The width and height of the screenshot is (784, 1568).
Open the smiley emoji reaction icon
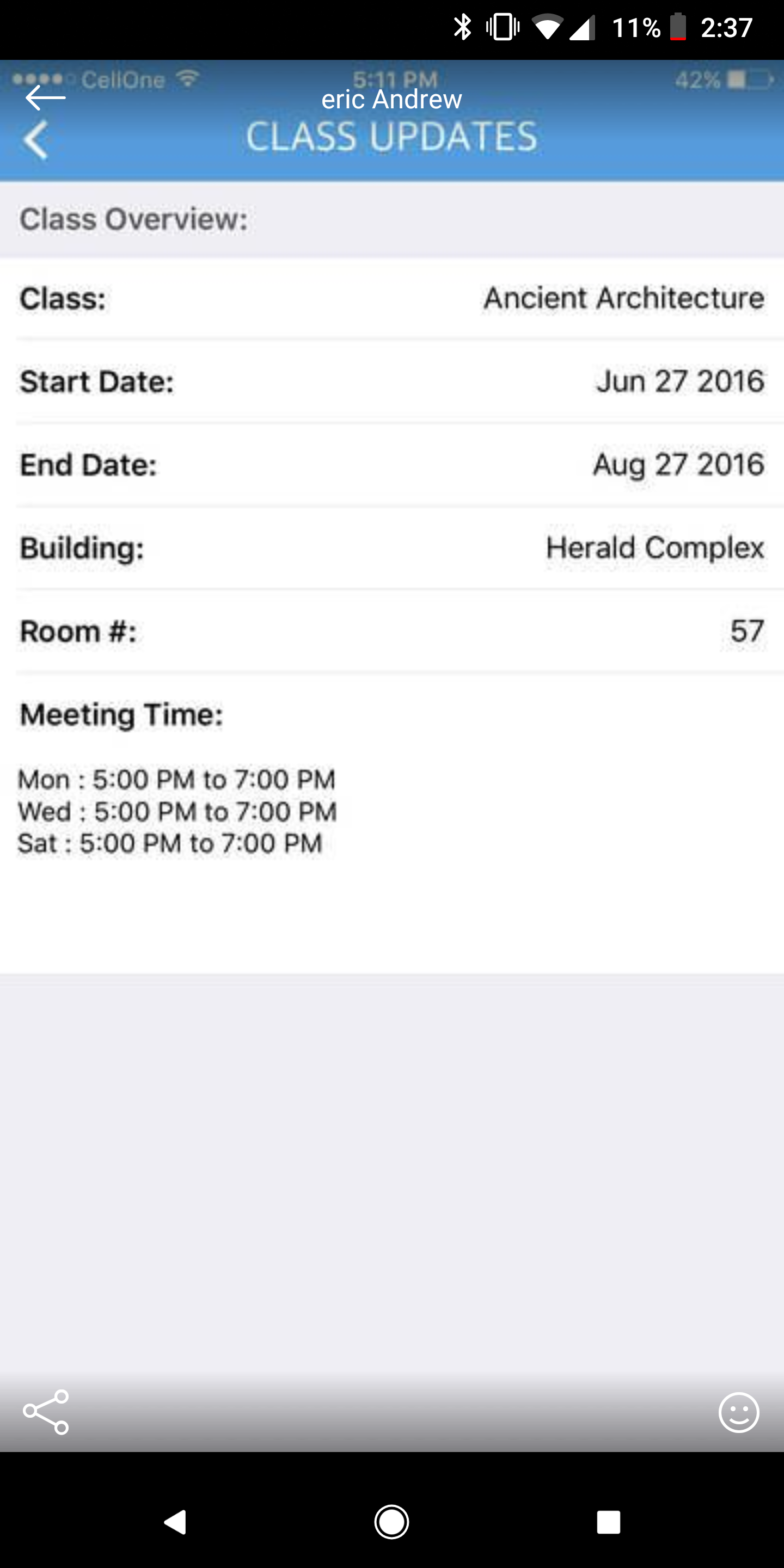click(738, 1412)
